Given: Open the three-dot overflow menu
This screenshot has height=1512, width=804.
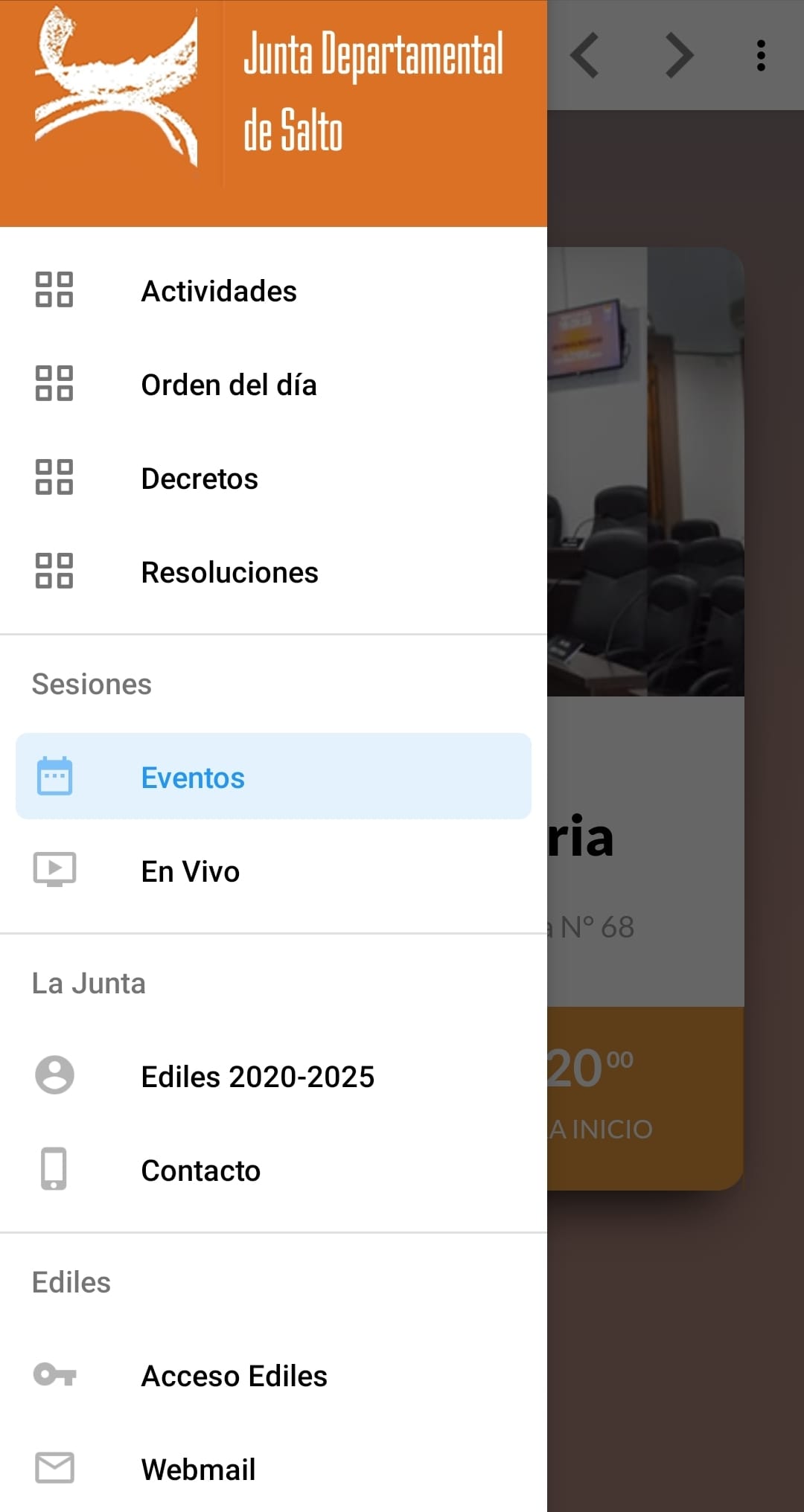Looking at the screenshot, I should pos(761,55).
